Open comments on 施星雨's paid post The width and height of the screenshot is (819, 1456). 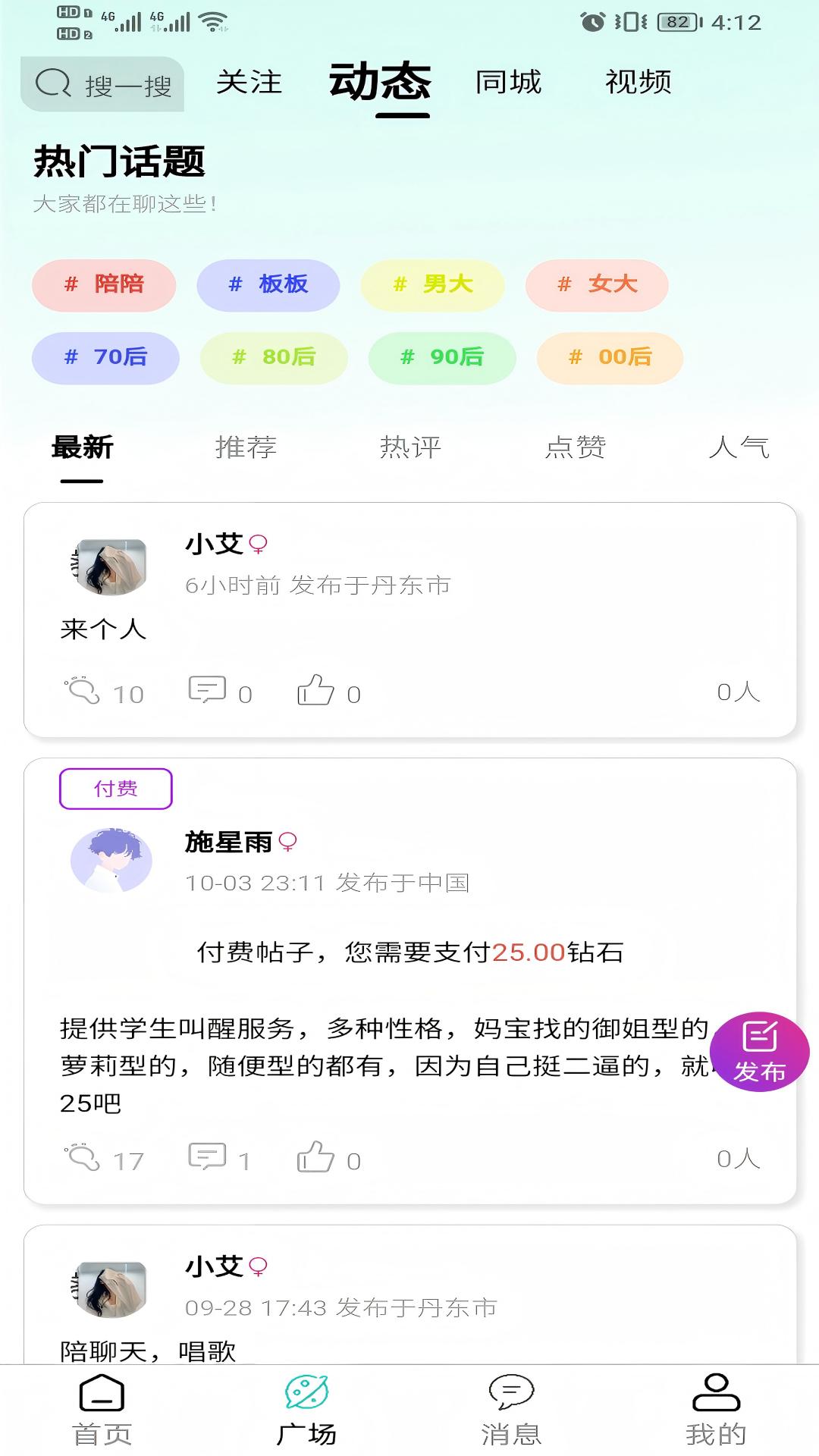(x=218, y=1158)
